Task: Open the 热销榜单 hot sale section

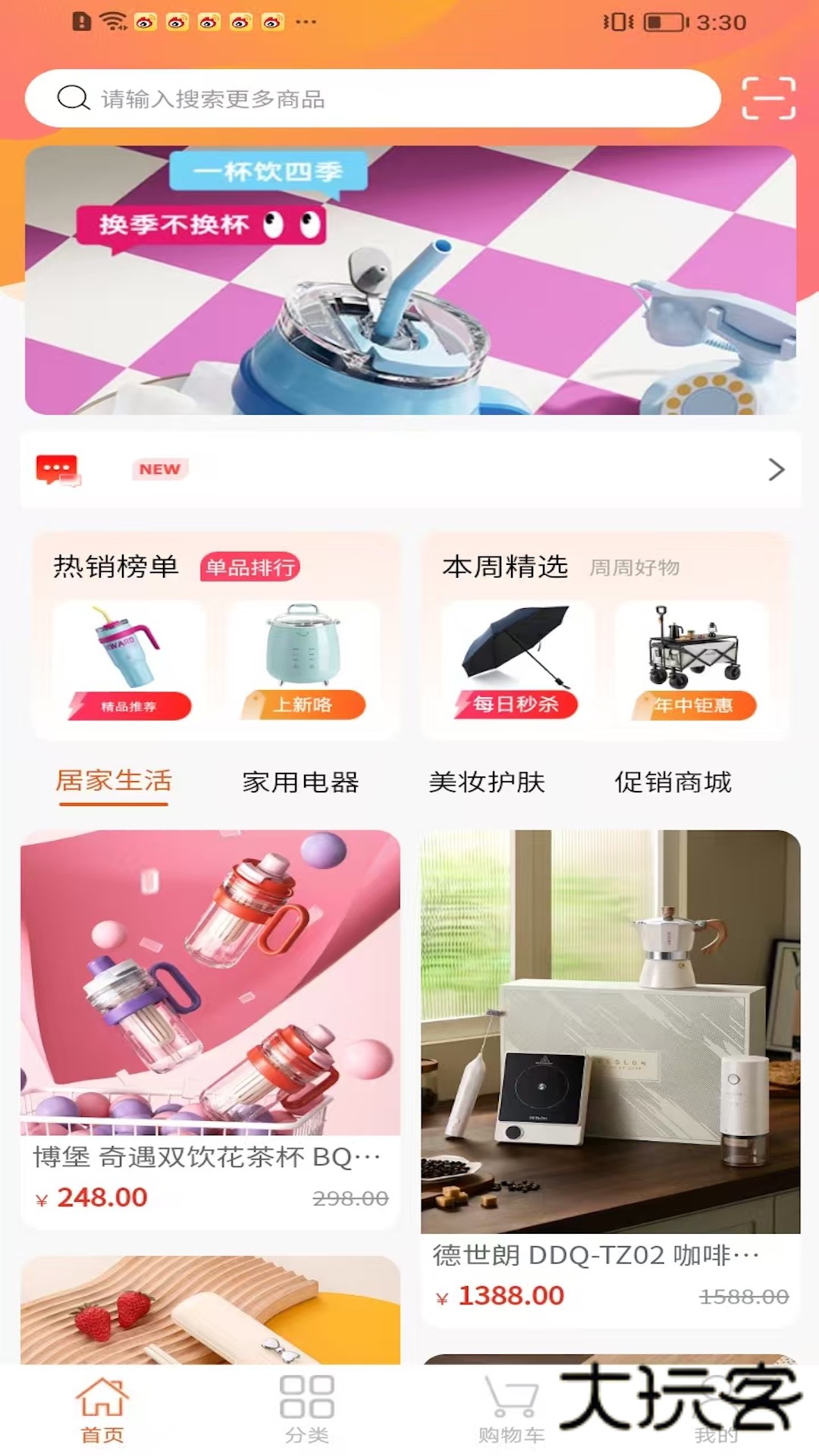Action: pyautogui.click(x=117, y=566)
